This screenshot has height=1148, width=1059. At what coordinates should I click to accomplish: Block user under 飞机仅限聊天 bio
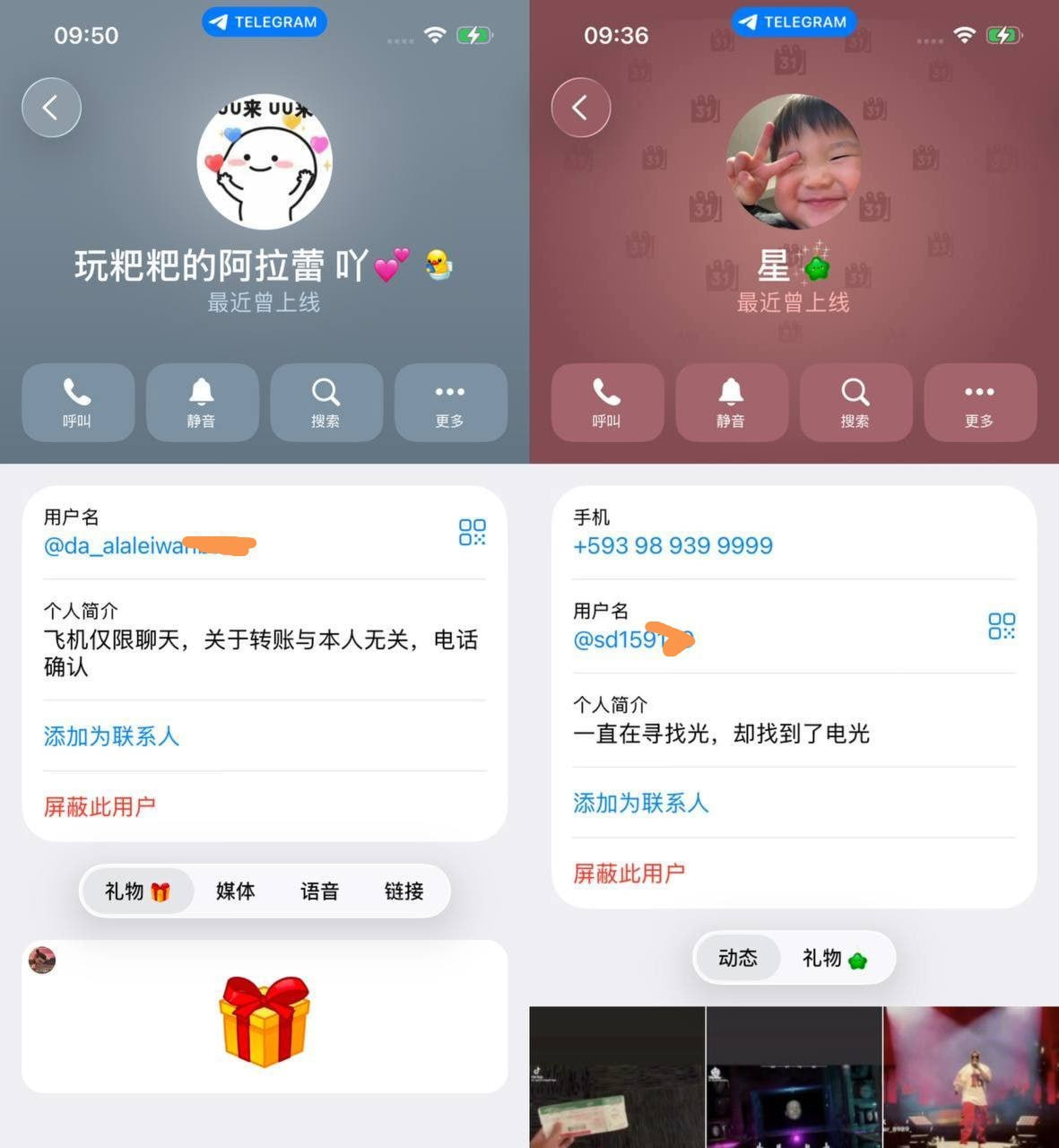coord(100,806)
